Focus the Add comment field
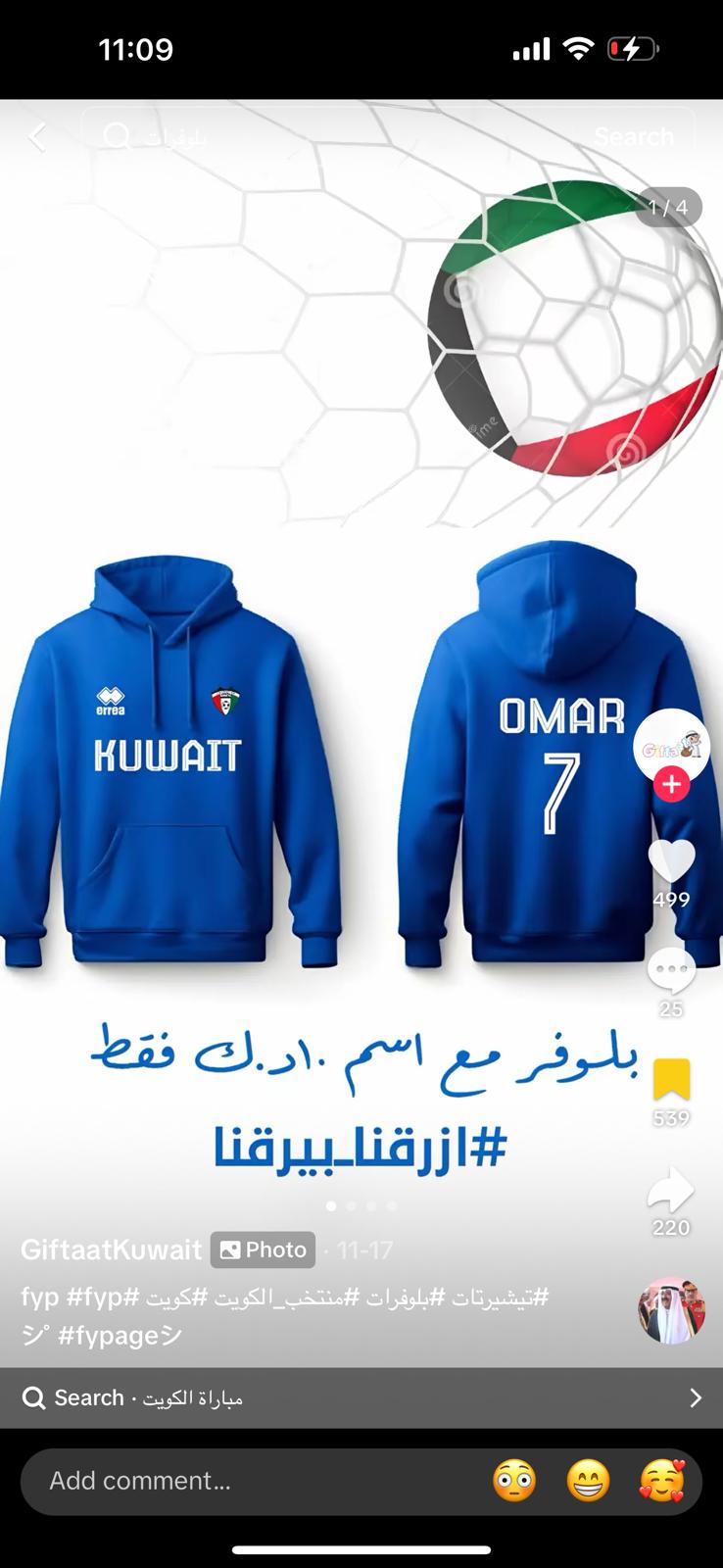Viewport: 723px width, 1568px height. tap(255, 1480)
